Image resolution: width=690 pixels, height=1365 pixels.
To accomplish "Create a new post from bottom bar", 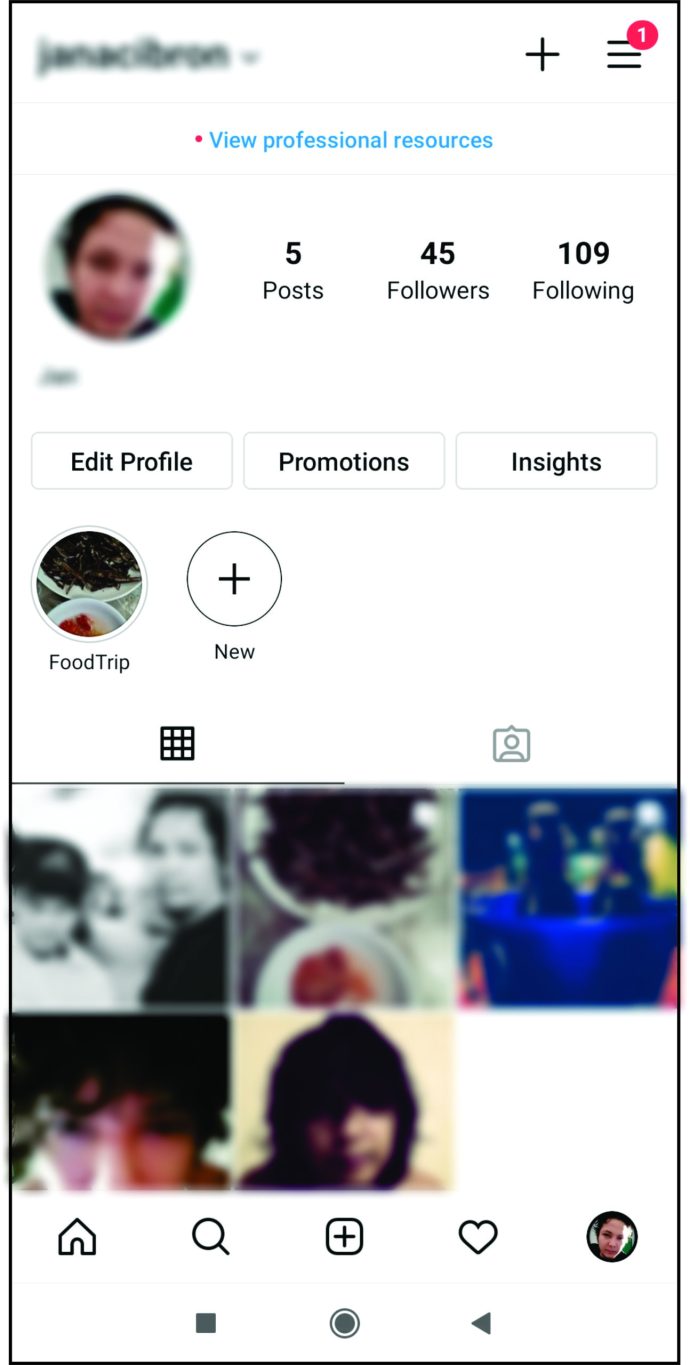I will pyautogui.click(x=344, y=1238).
